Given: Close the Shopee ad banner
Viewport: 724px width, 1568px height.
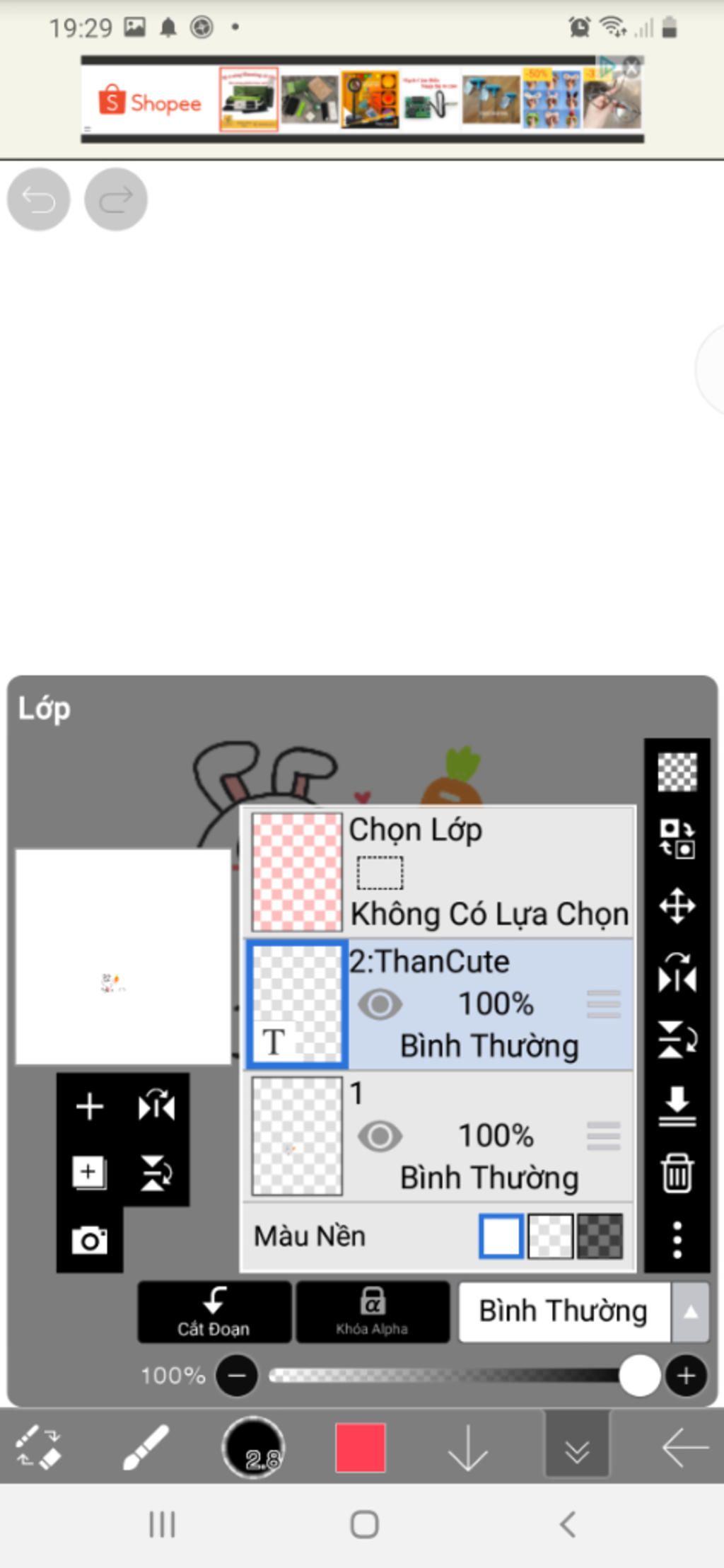Looking at the screenshot, I should click(x=632, y=68).
